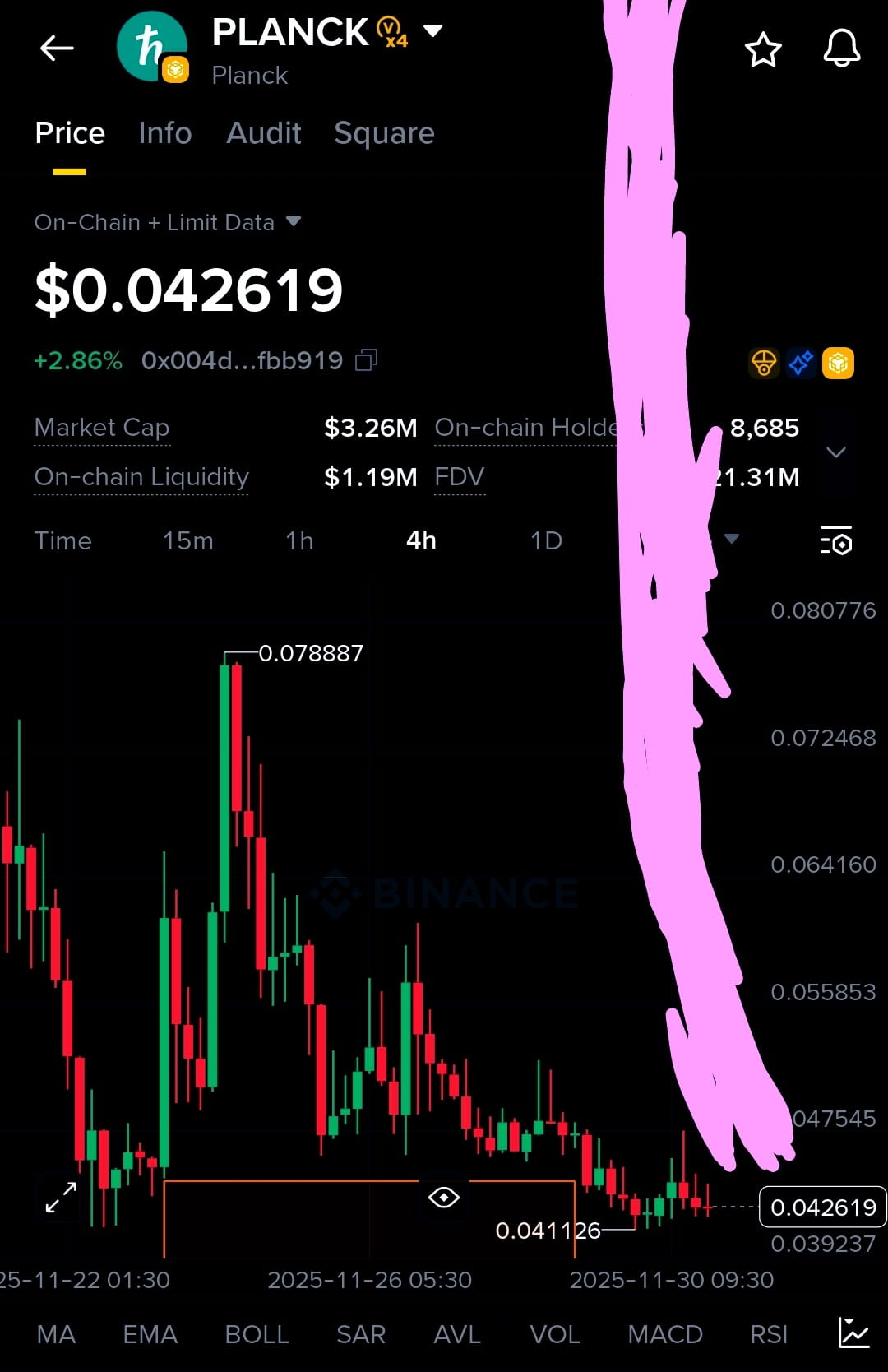Toggle the eye visibility icon on chart

click(443, 1198)
